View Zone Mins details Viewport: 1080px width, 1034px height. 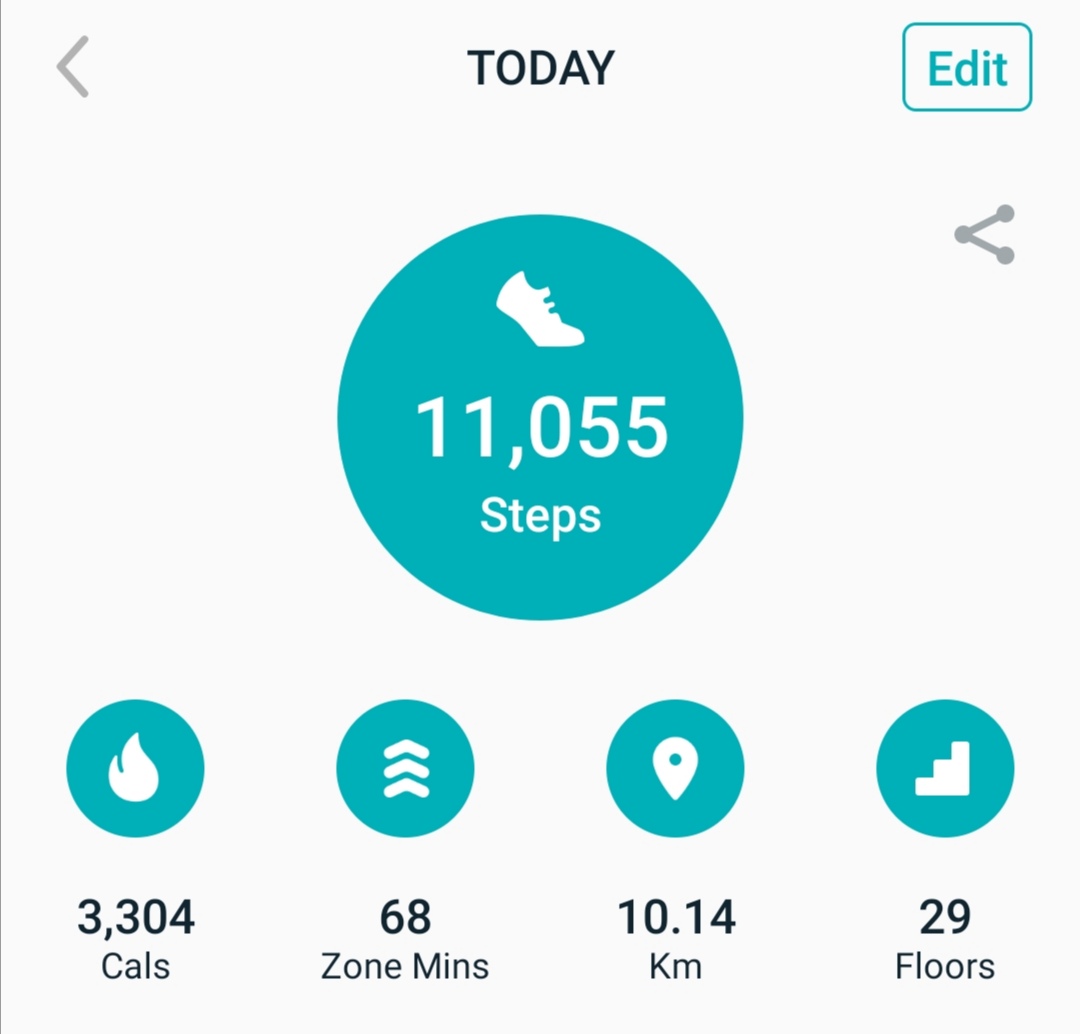click(405, 768)
